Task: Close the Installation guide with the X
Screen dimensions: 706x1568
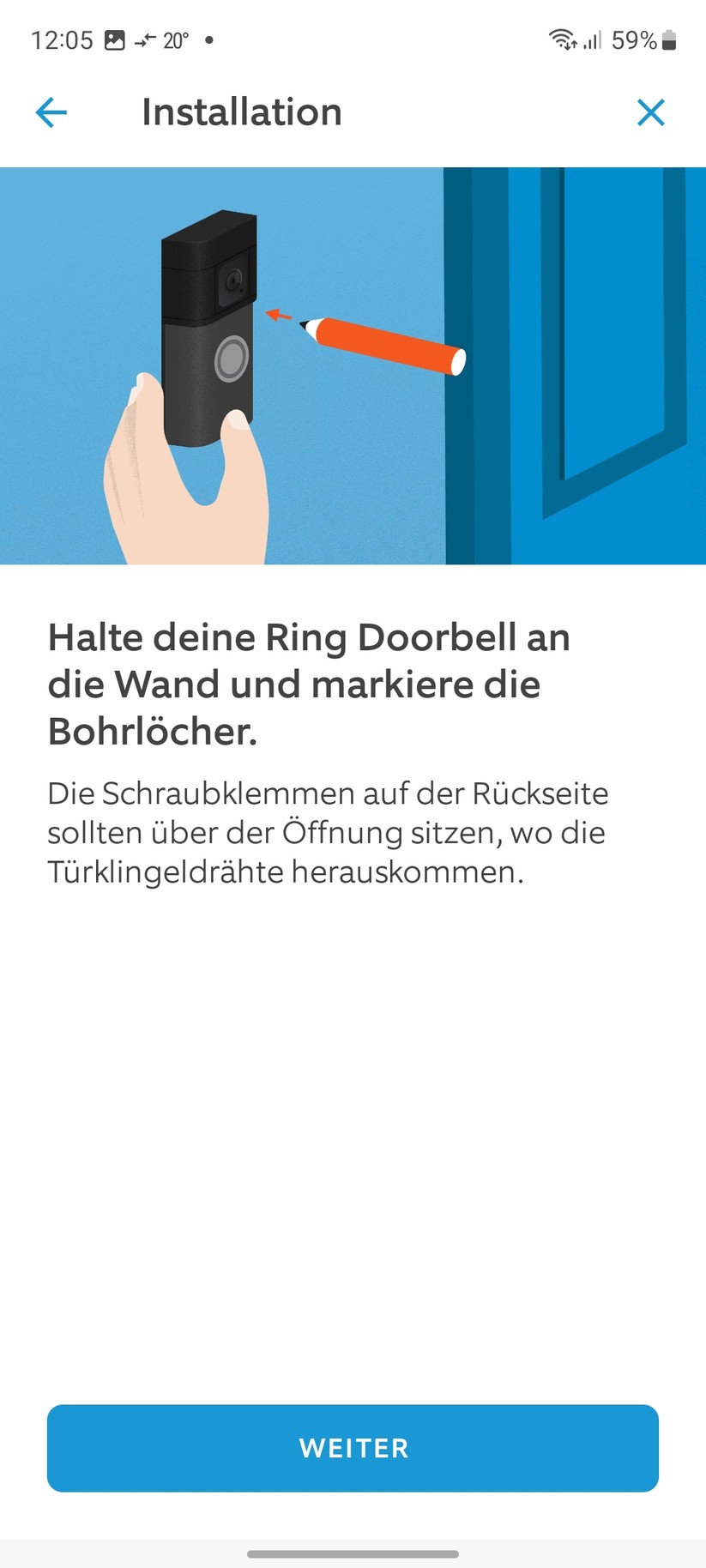Action: (651, 112)
